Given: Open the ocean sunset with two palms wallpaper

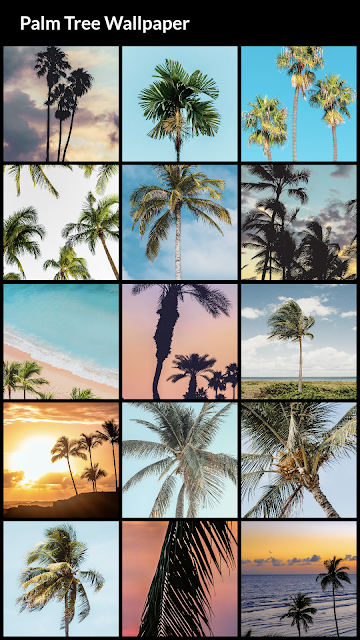Looking at the screenshot, I should tap(299, 579).
